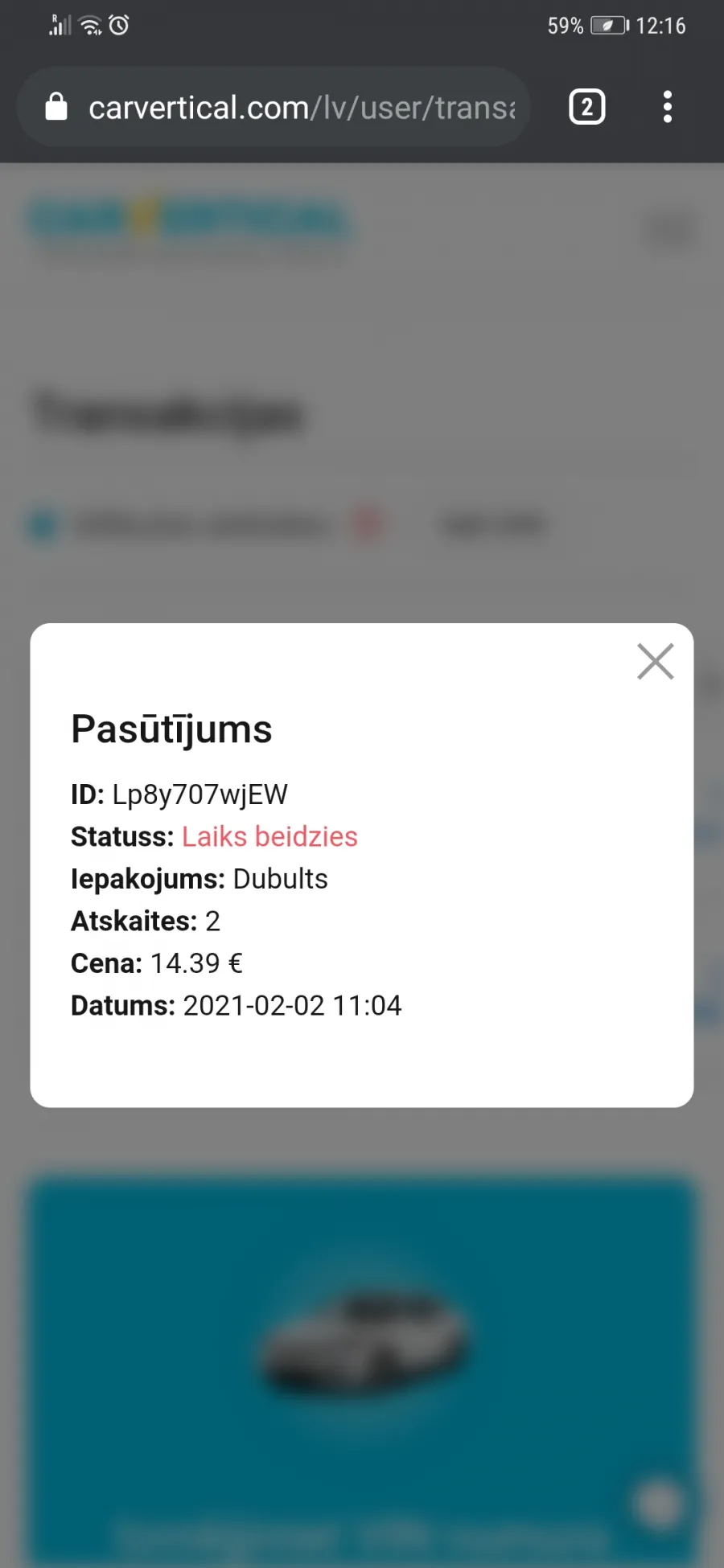Close the Pasūtījums order dialog
The image size is (724, 1568).
pos(655,662)
